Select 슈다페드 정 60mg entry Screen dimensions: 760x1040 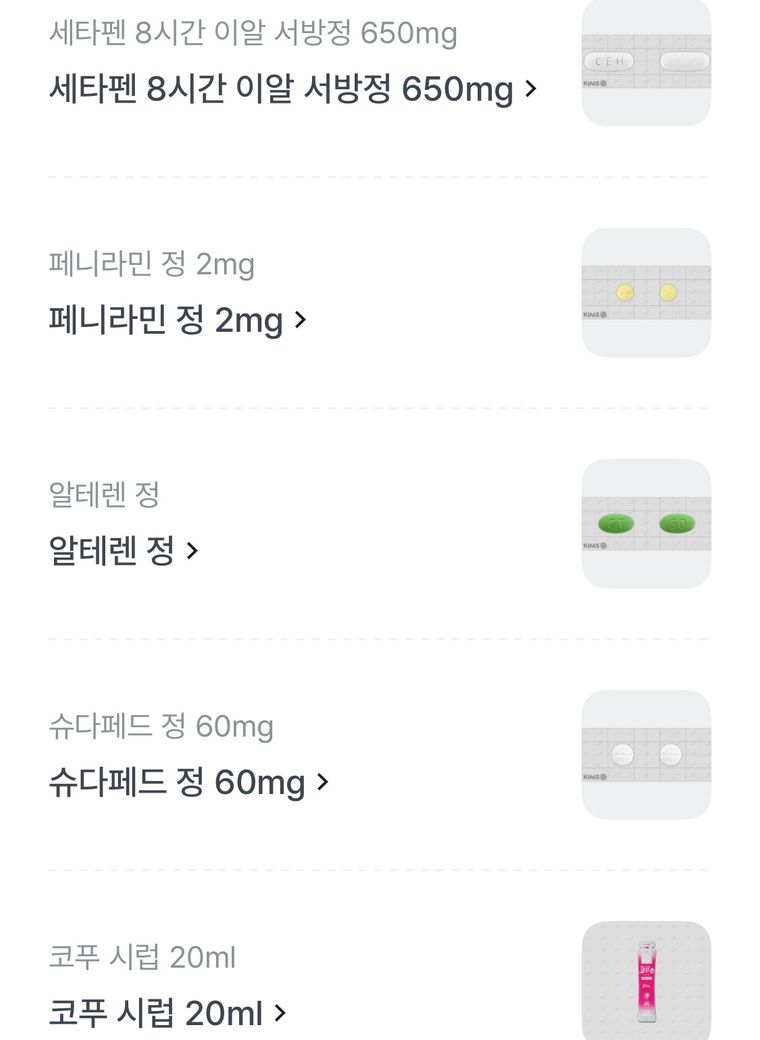(188, 782)
